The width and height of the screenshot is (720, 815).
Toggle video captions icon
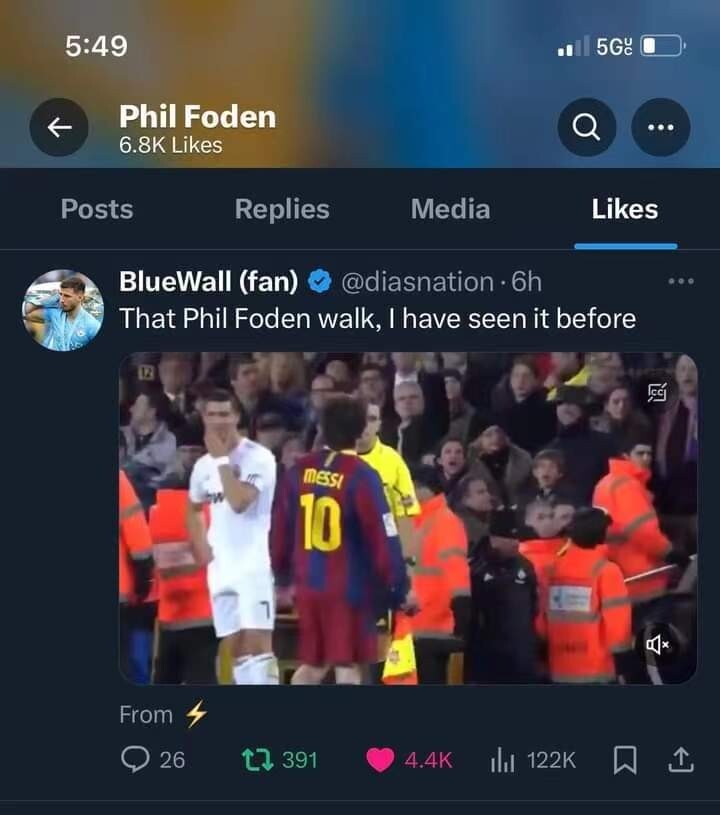(x=657, y=394)
